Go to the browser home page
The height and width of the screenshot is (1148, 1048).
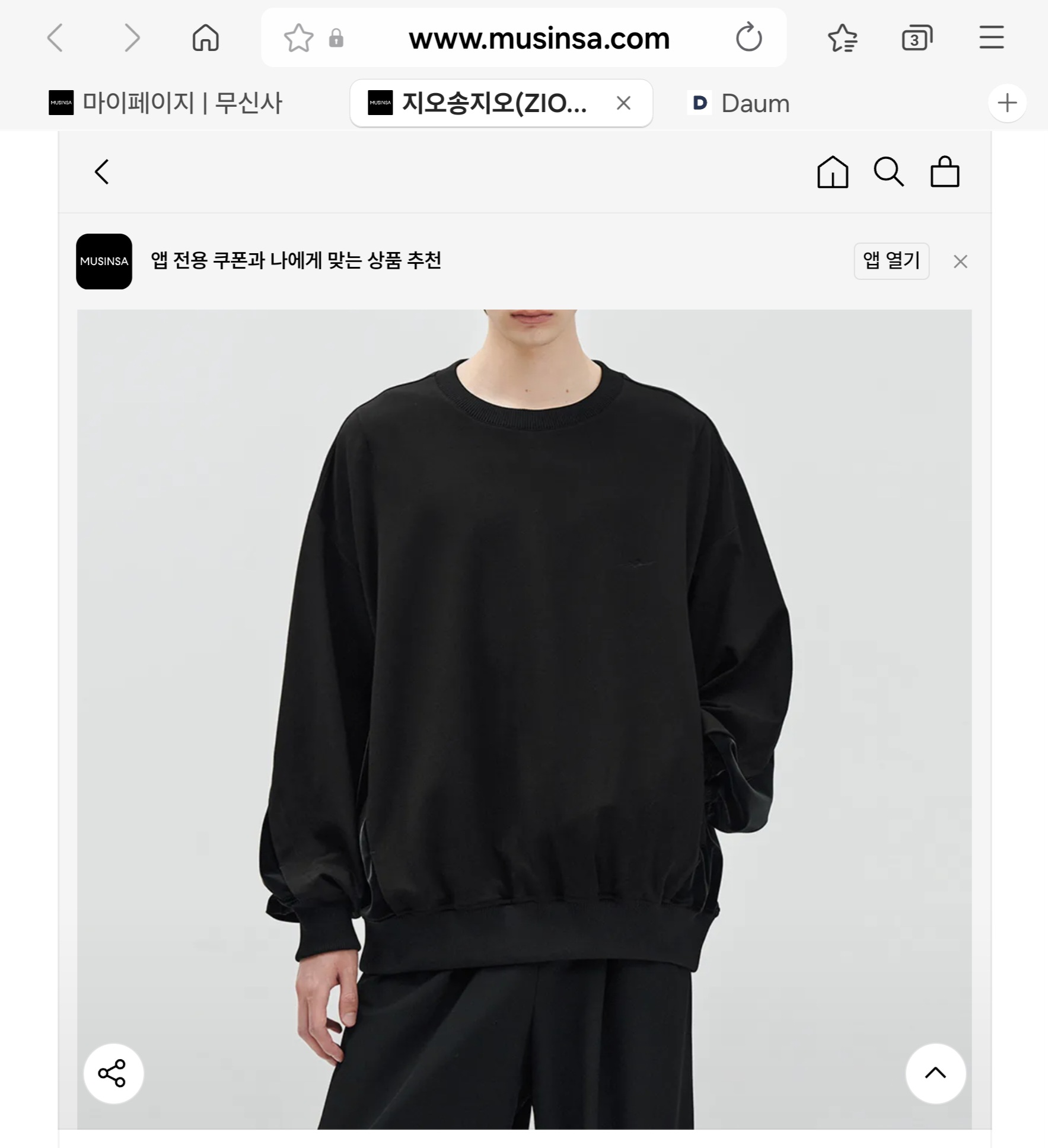pyautogui.click(x=206, y=38)
